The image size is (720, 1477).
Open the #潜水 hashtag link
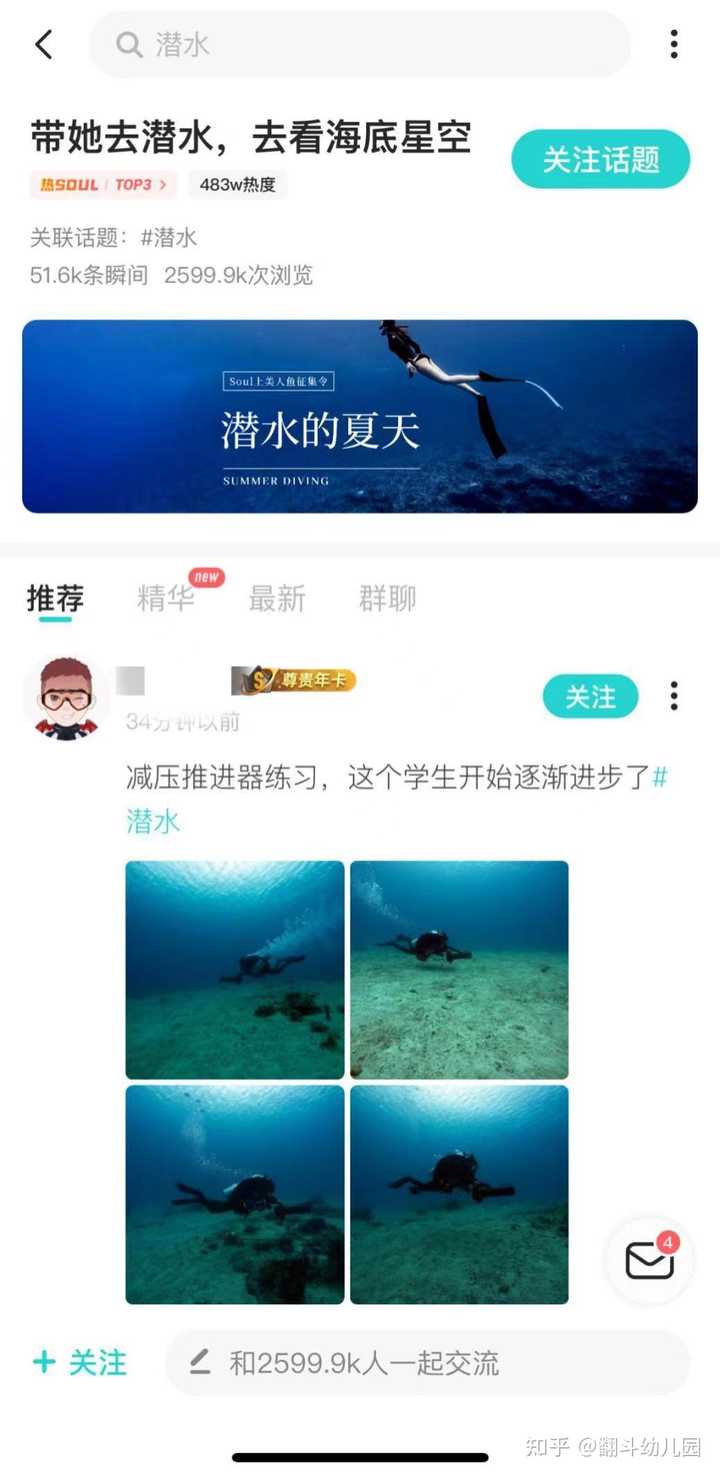153,821
